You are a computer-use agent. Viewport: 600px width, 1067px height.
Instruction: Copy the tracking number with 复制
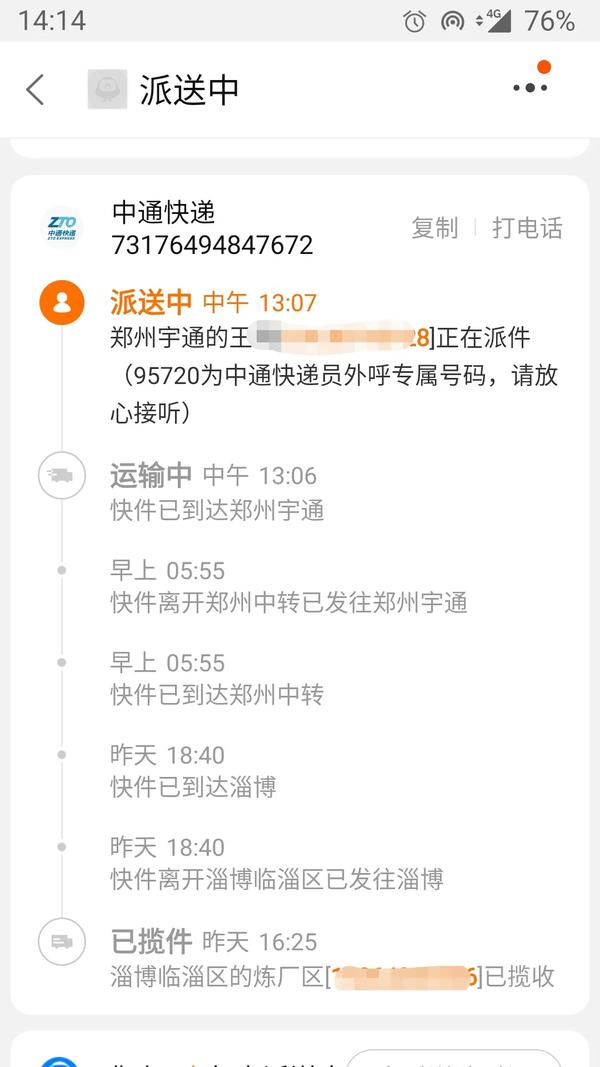point(435,228)
